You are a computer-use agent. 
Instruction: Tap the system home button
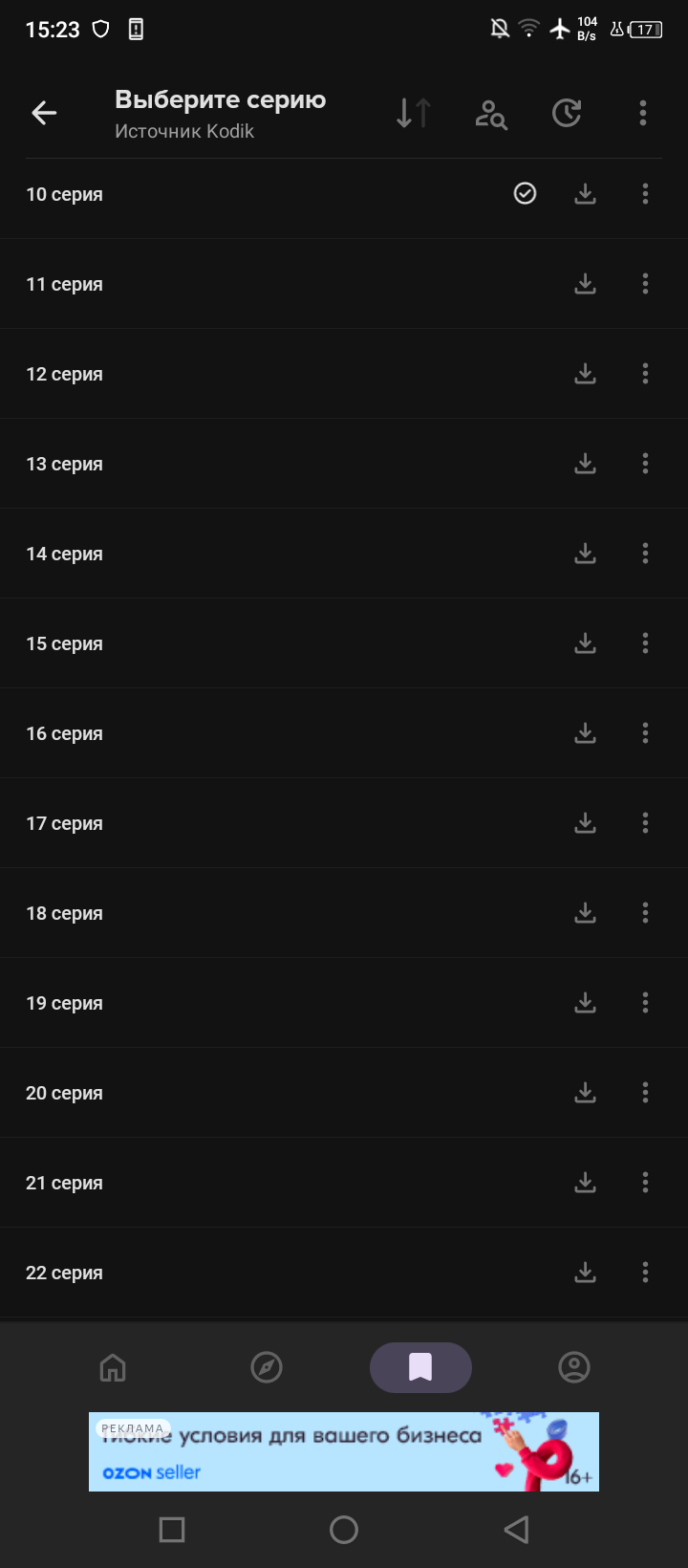[x=344, y=1530]
